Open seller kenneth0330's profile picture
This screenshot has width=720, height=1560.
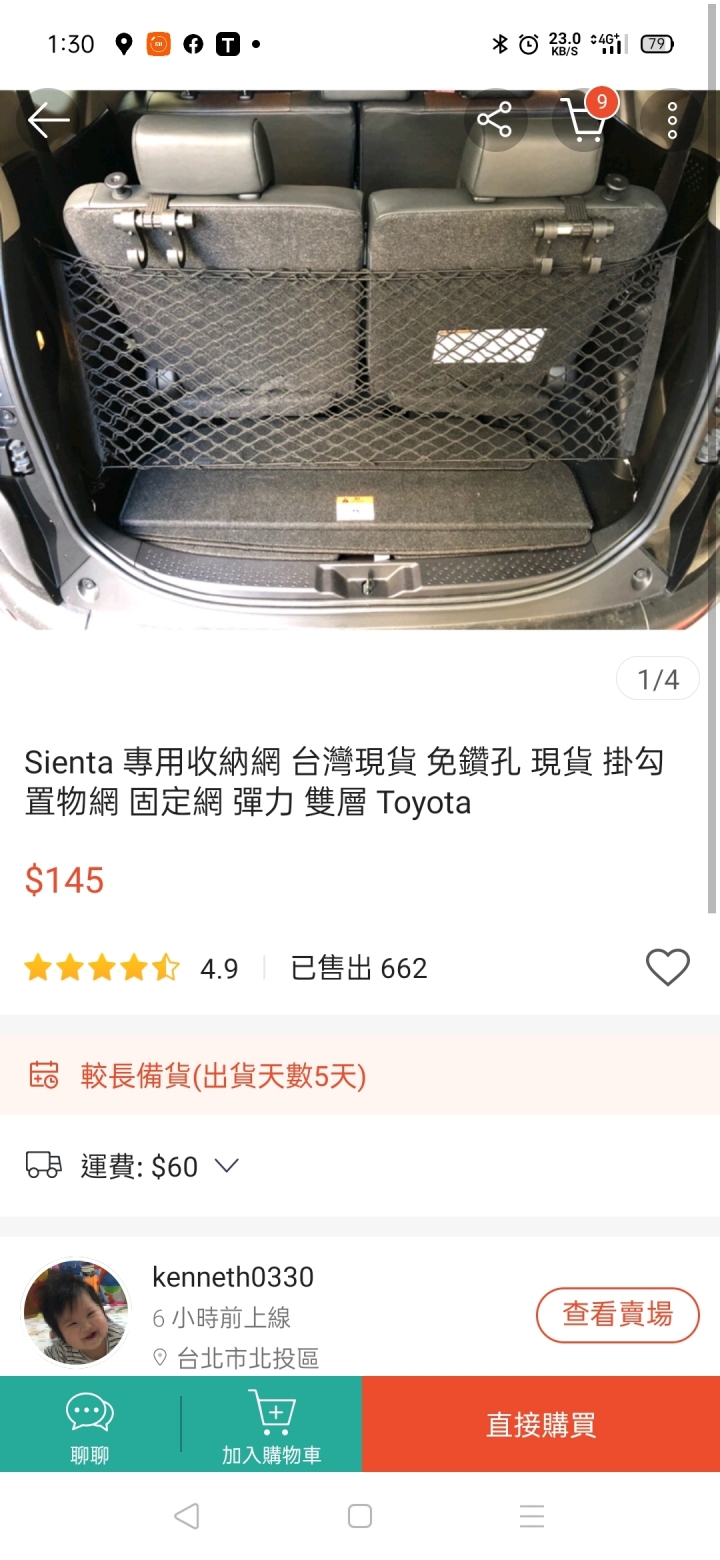pyautogui.click(x=76, y=1312)
